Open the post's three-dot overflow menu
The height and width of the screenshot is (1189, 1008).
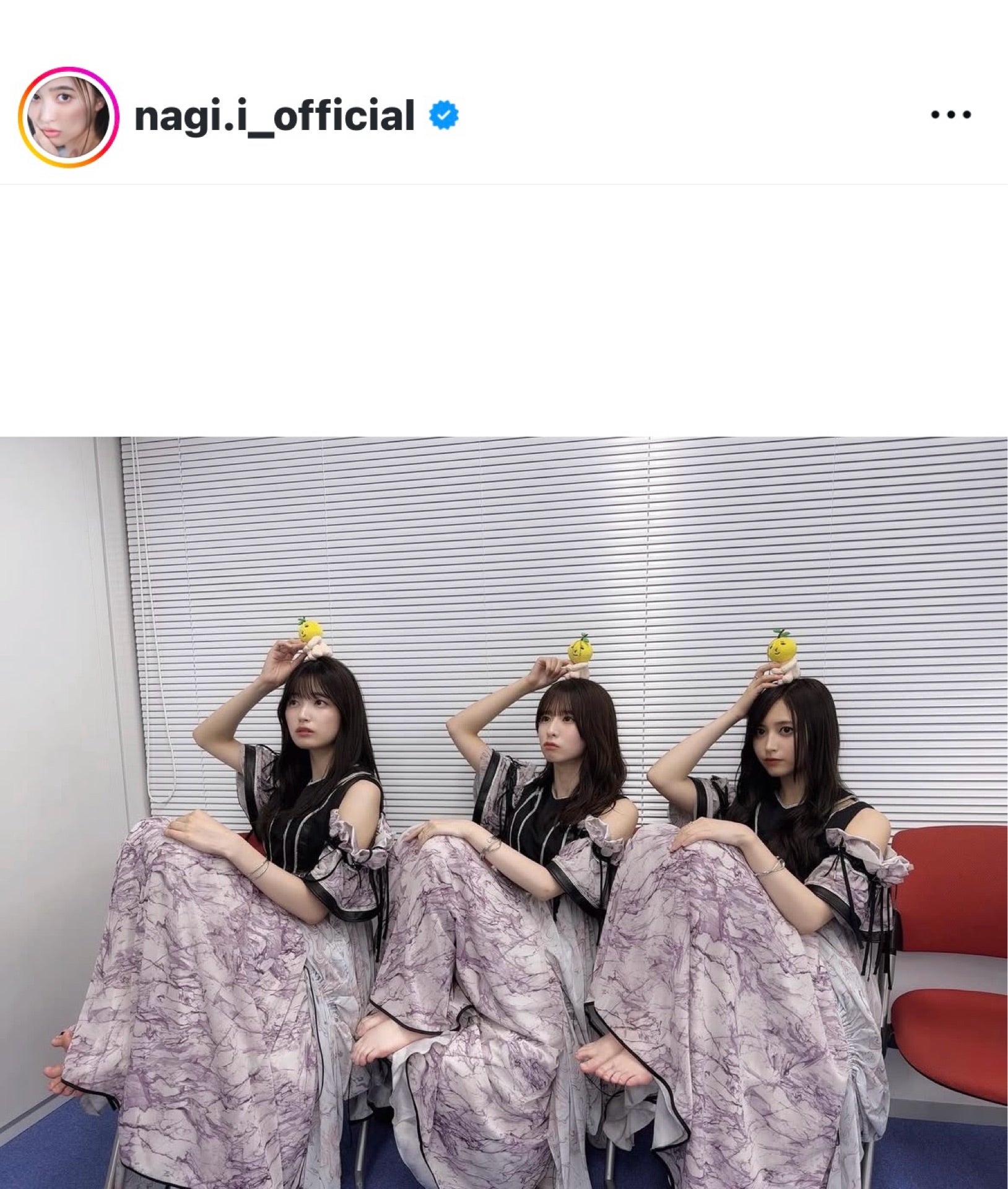pyautogui.click(x=951, y=115)
